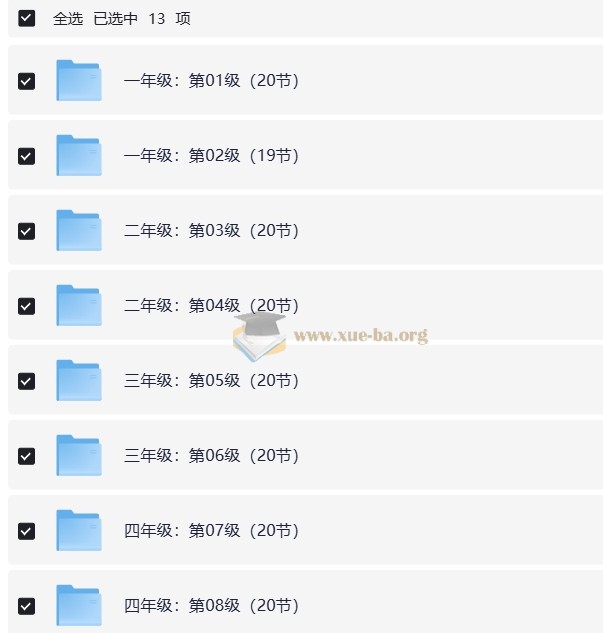Deselect the 第08级 folder checkbox

click(x=27, y=606)
